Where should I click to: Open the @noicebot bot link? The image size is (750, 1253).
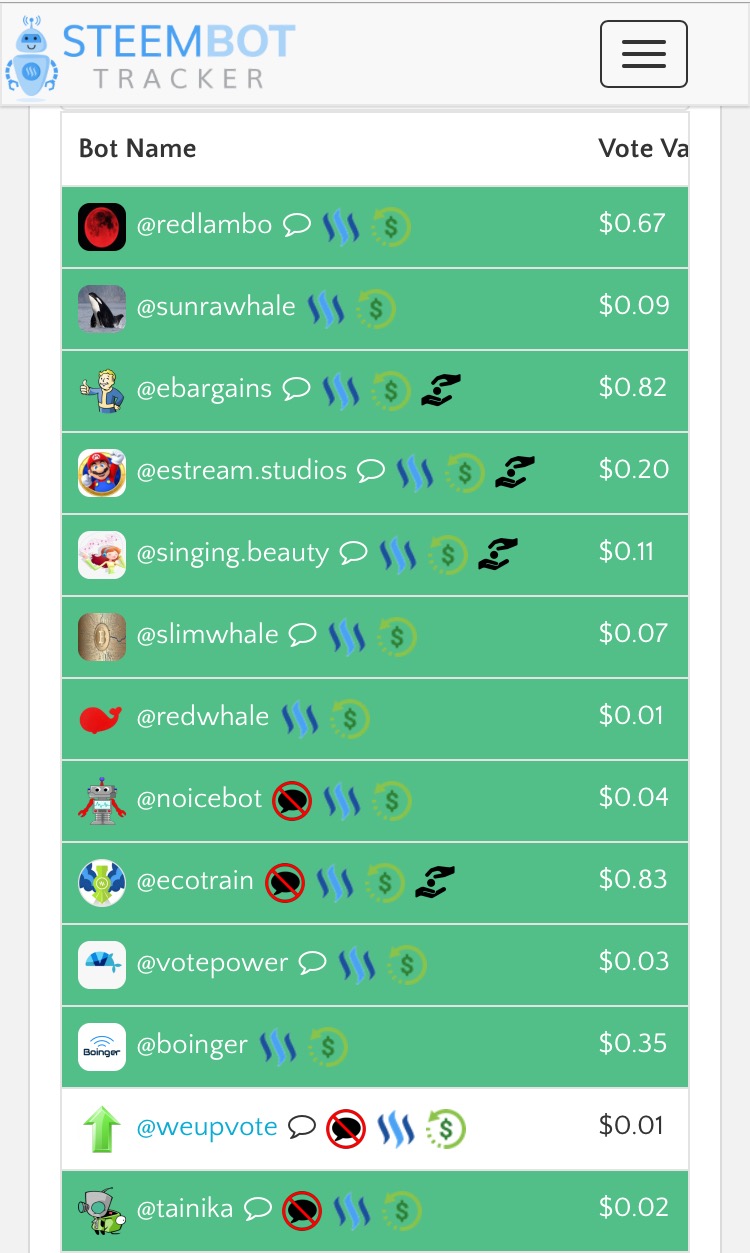coord(199,799)
